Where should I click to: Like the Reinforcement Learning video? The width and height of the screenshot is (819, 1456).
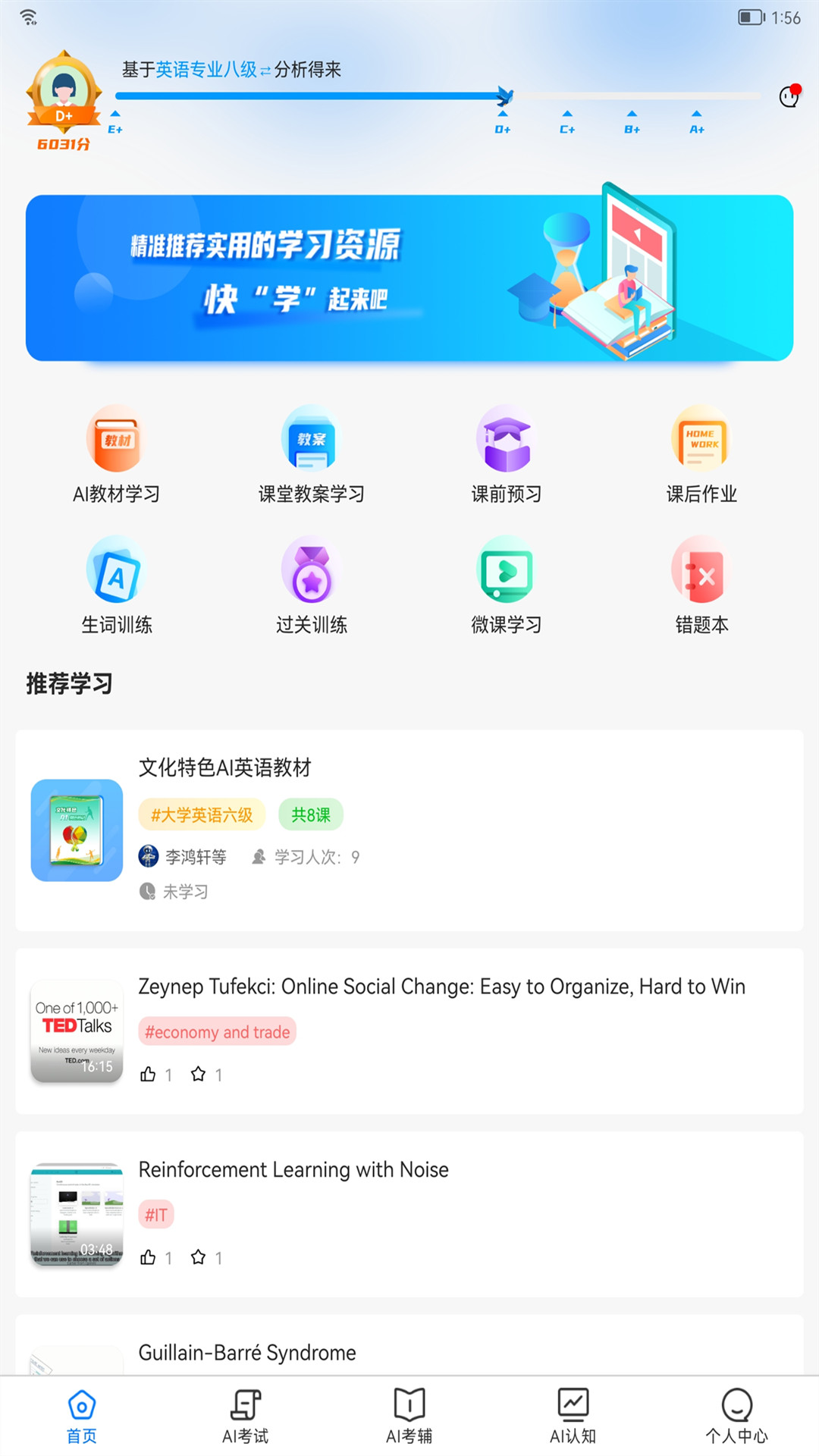[x=149, y=1257]
